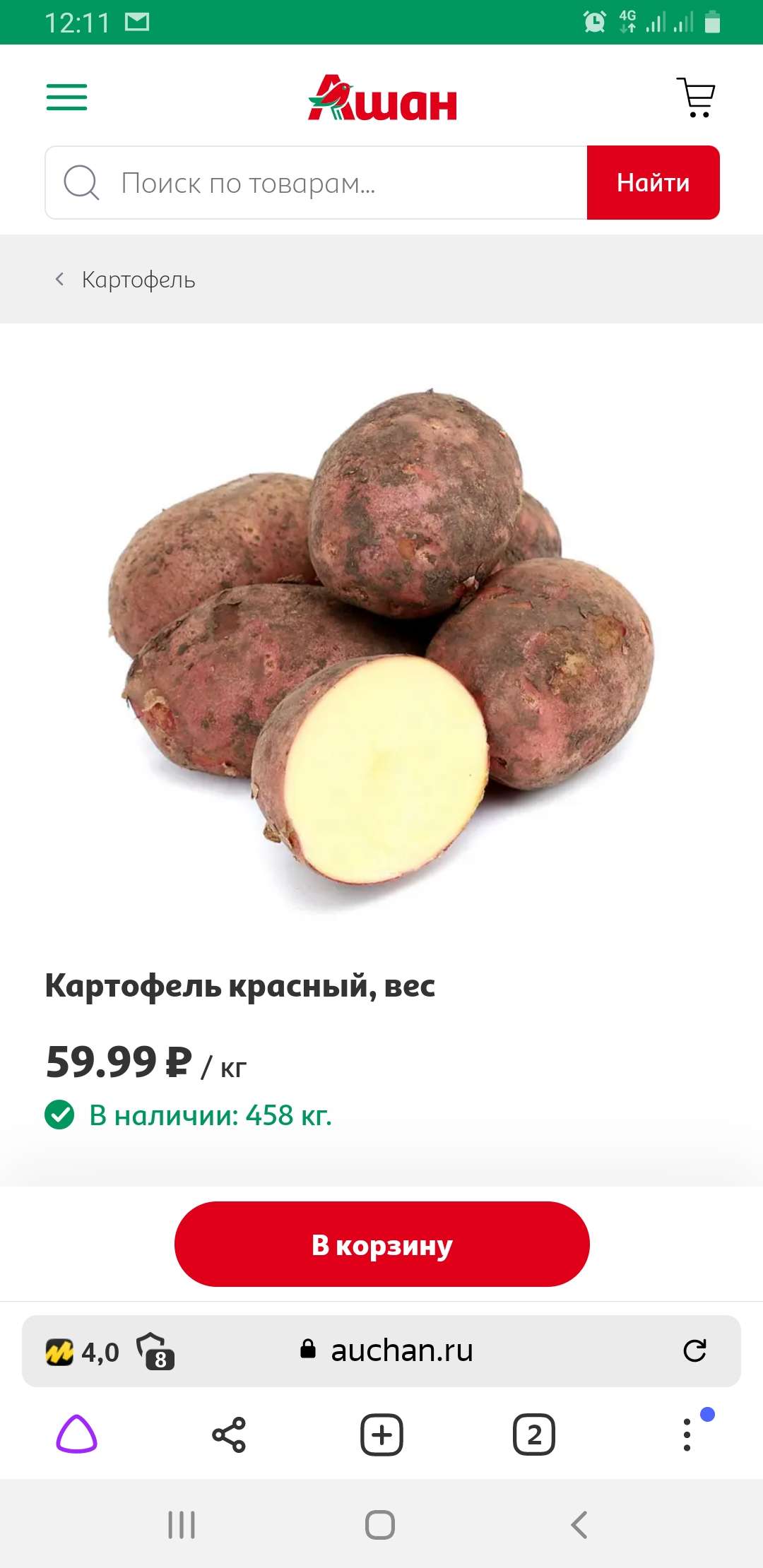Open a new browser tab
This screenshot has width=763, height=1568.
coord(381,1435)
